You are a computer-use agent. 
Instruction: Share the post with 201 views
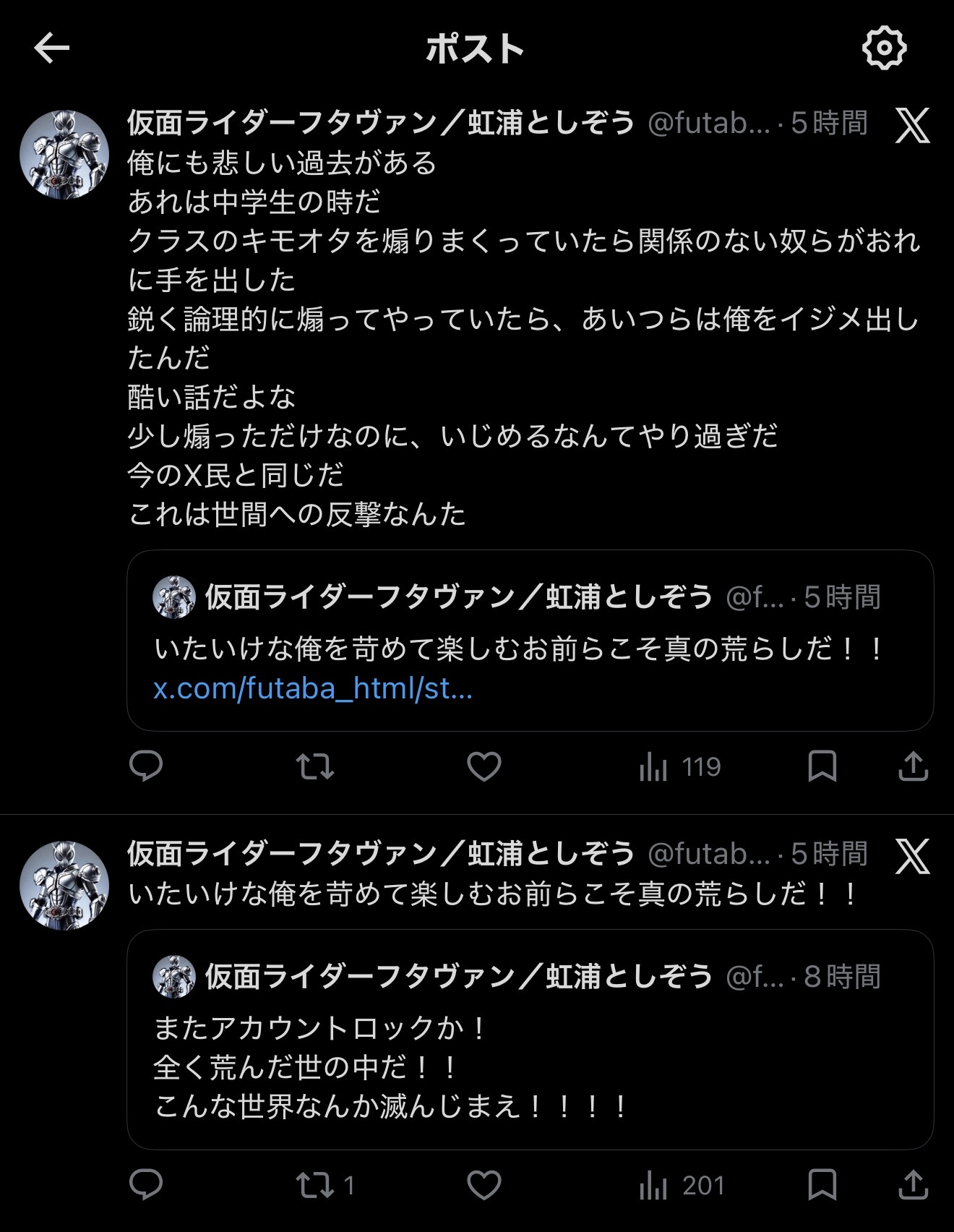(x=913, y=1186)
